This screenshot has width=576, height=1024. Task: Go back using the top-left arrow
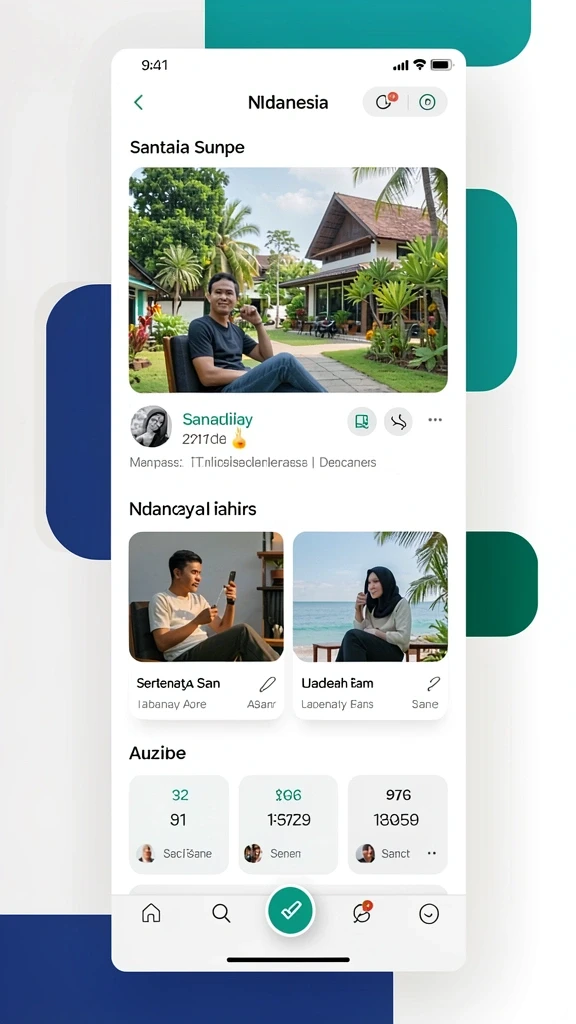pos(138,102)
